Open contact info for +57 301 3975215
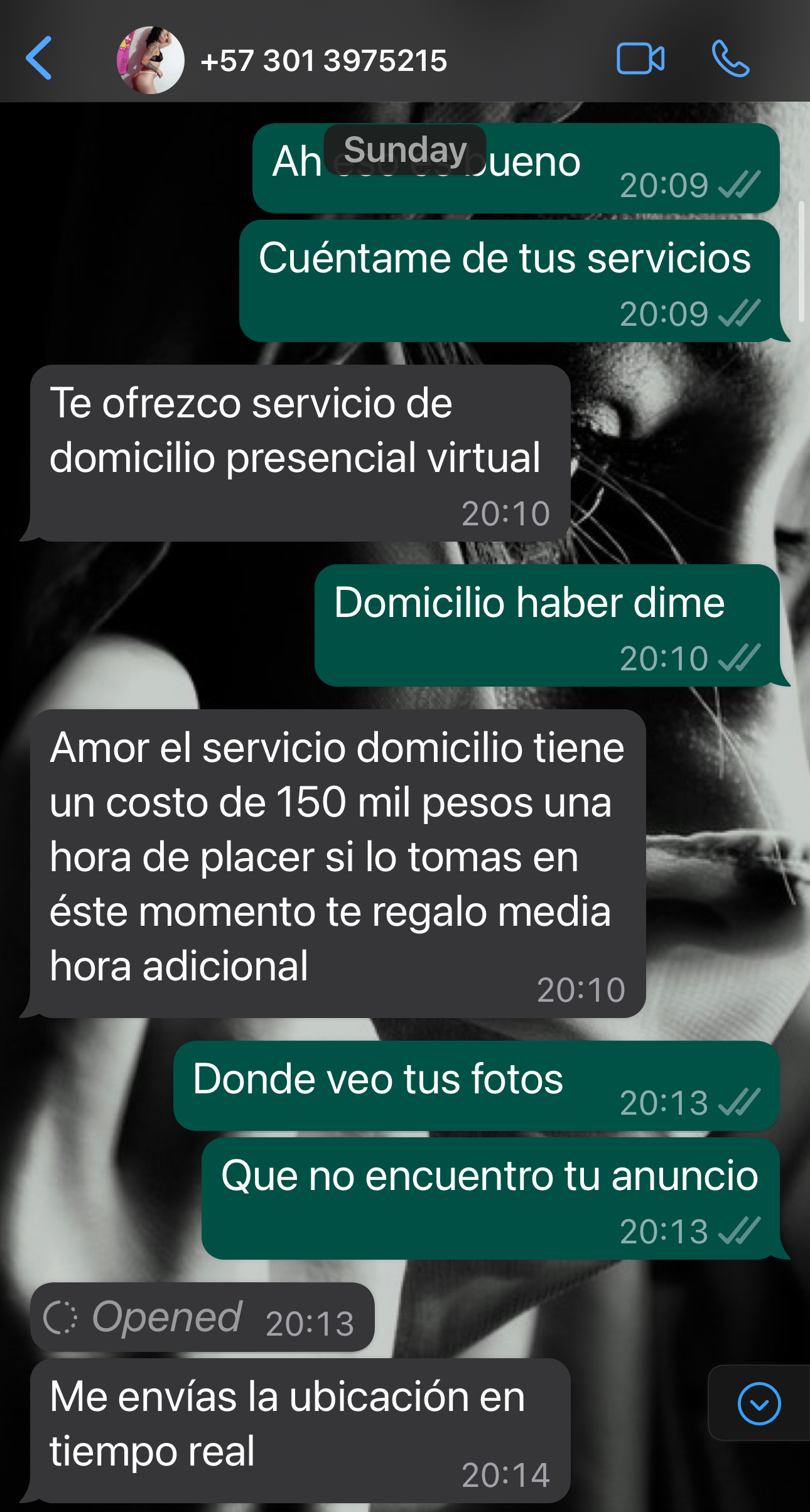Screen dimensions: 810x1512 pos(323,61)
